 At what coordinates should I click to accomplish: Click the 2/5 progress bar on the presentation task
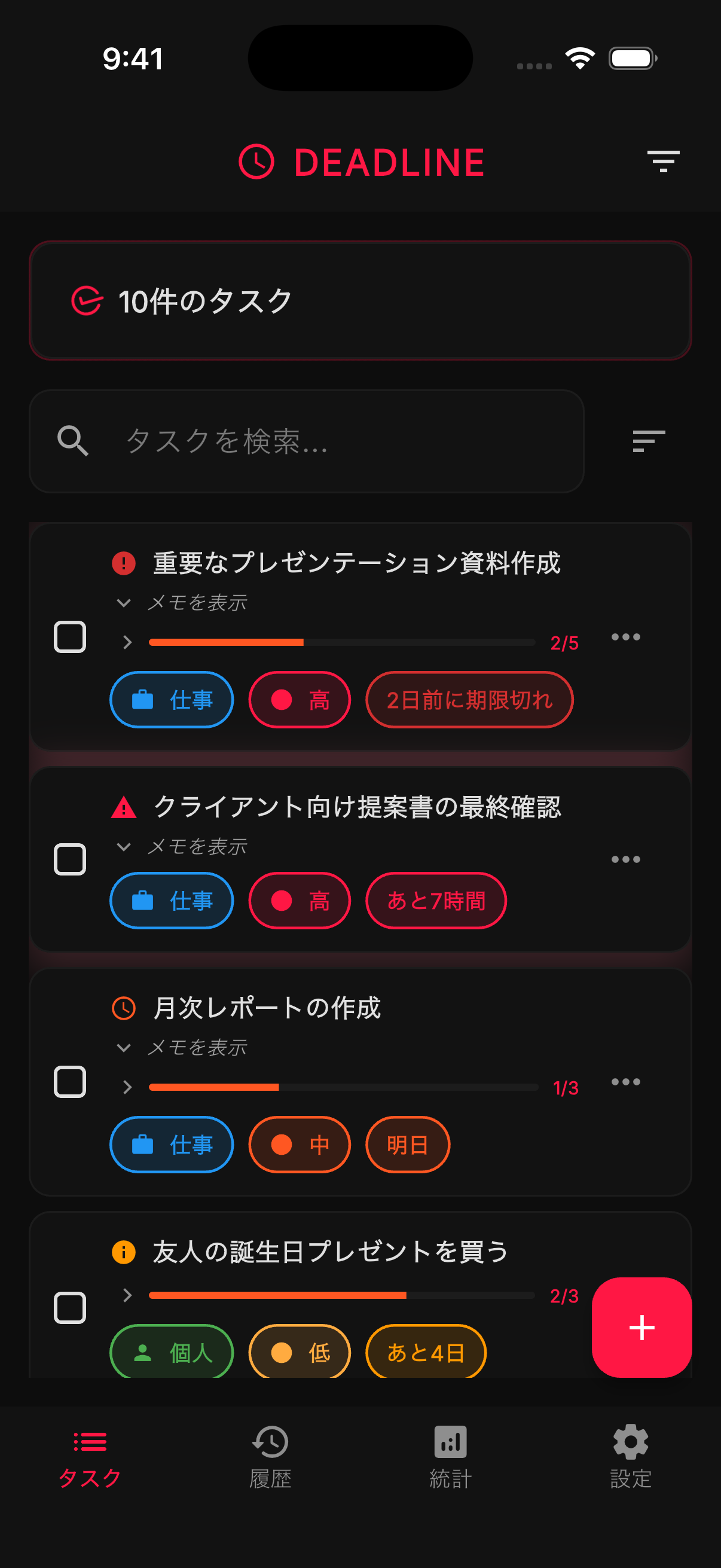point(341,642)
